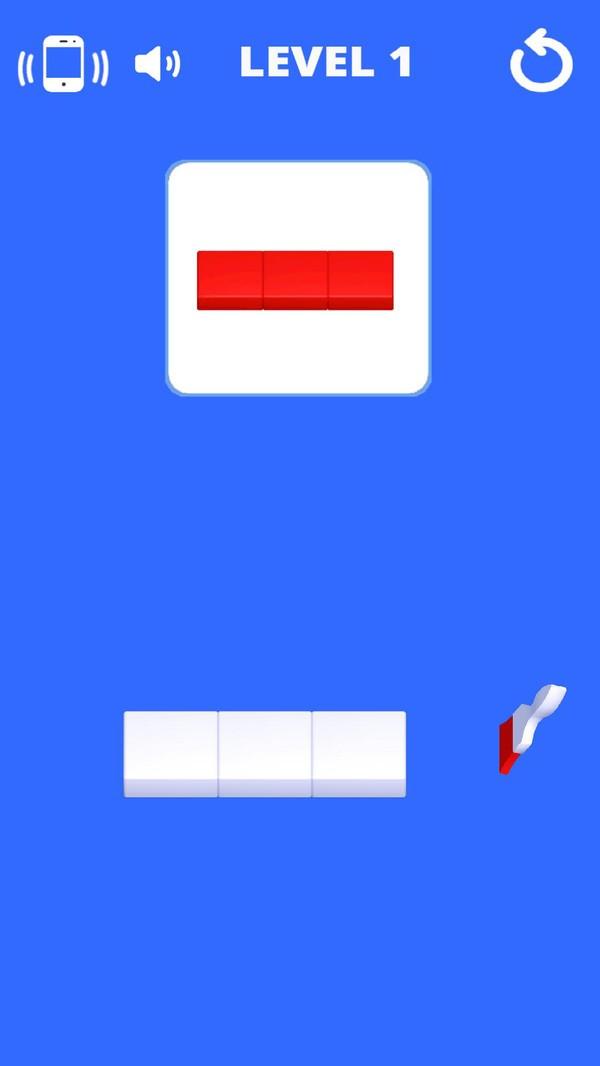
Task: Tap the middle white tile
Action: click(x=265, y=754)
